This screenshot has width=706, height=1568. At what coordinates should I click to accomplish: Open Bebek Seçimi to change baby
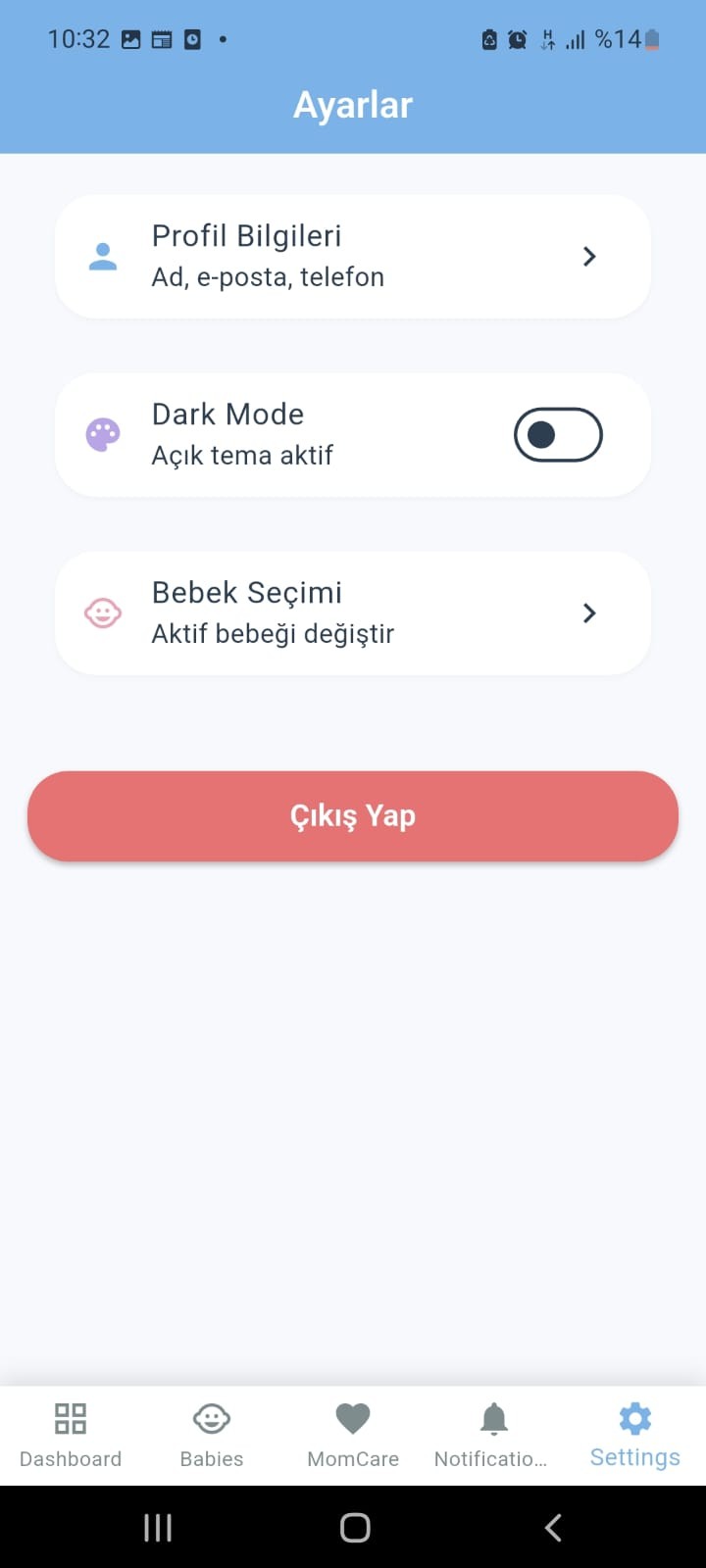click(353, 613)
